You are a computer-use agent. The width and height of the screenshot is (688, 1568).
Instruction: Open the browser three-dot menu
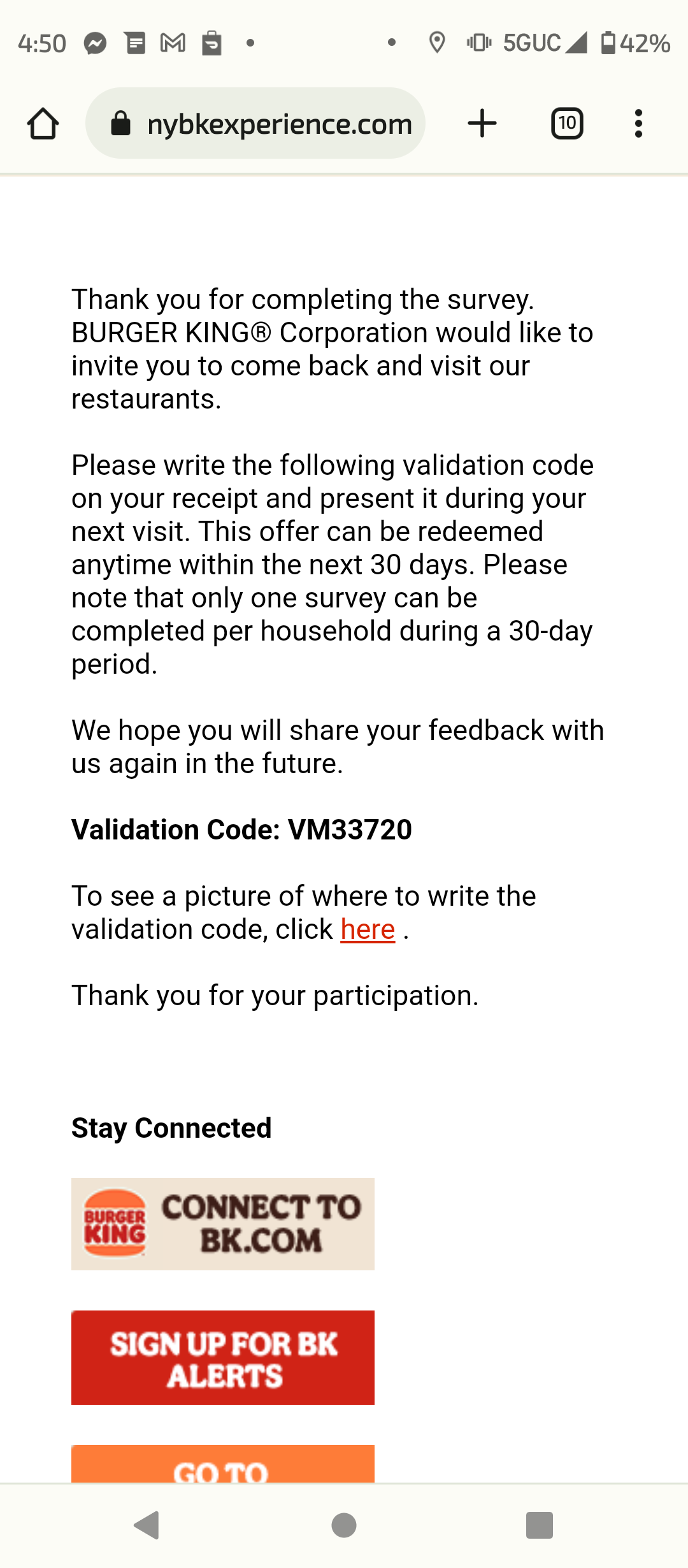(x=638, y=123)
